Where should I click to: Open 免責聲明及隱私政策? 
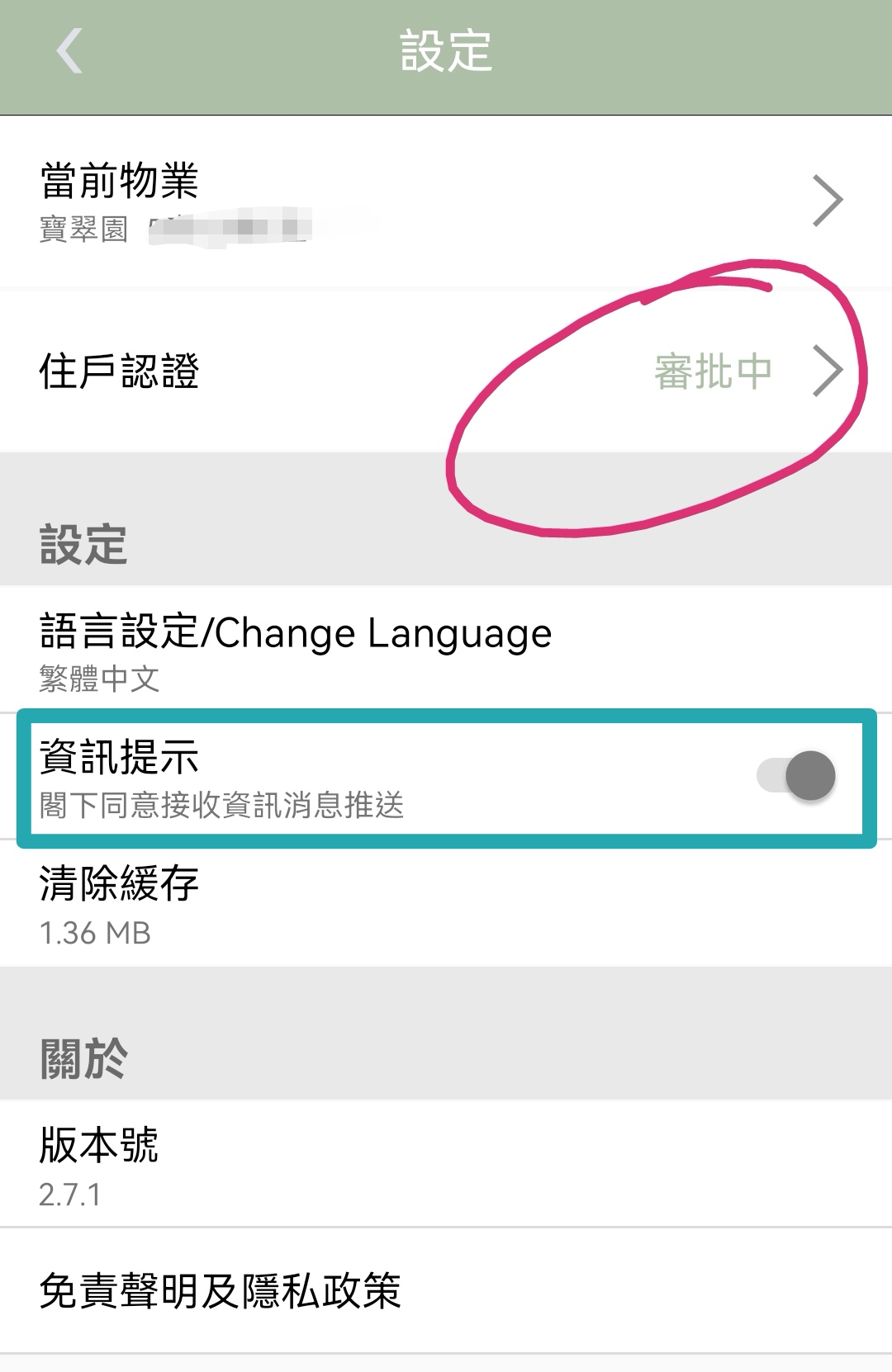(446, 1291)
